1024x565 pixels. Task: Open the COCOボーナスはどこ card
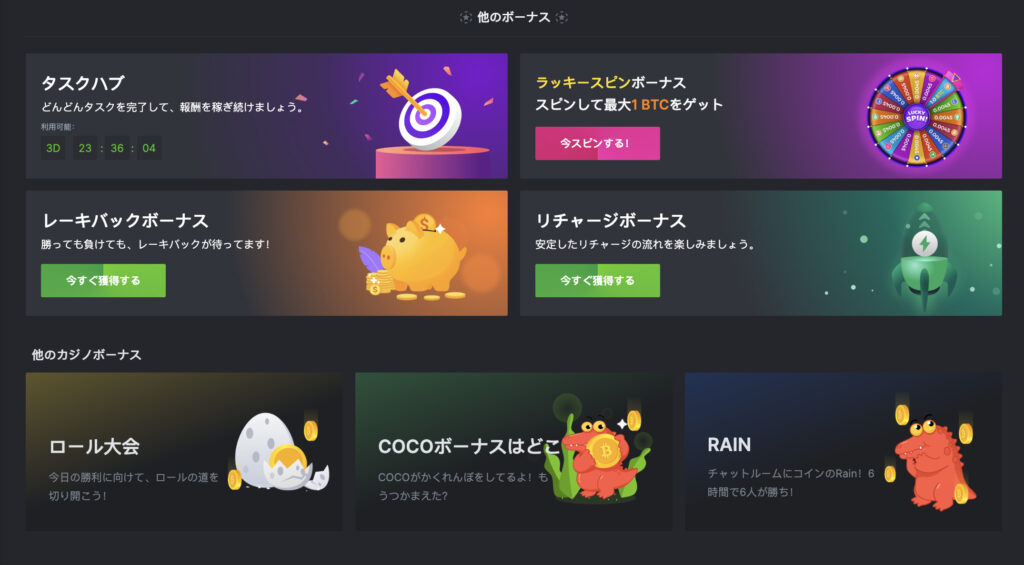[x=513, y=452]
